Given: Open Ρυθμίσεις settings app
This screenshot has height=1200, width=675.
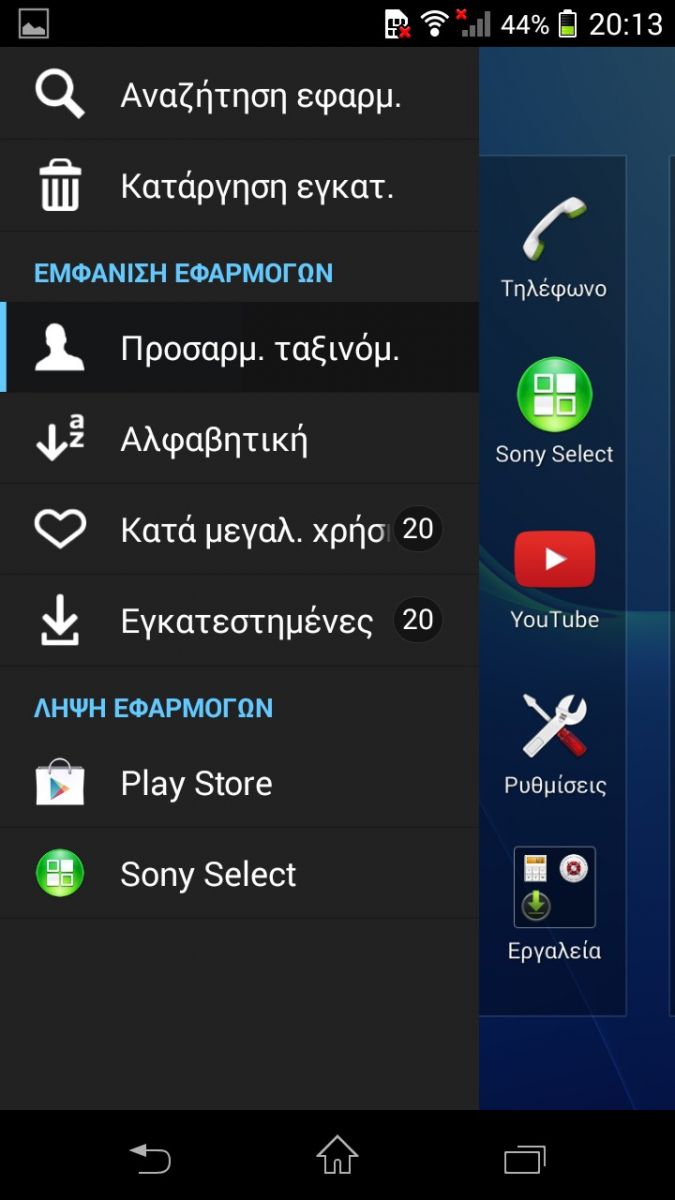Looking at the screenshot, I should [554, 745].
